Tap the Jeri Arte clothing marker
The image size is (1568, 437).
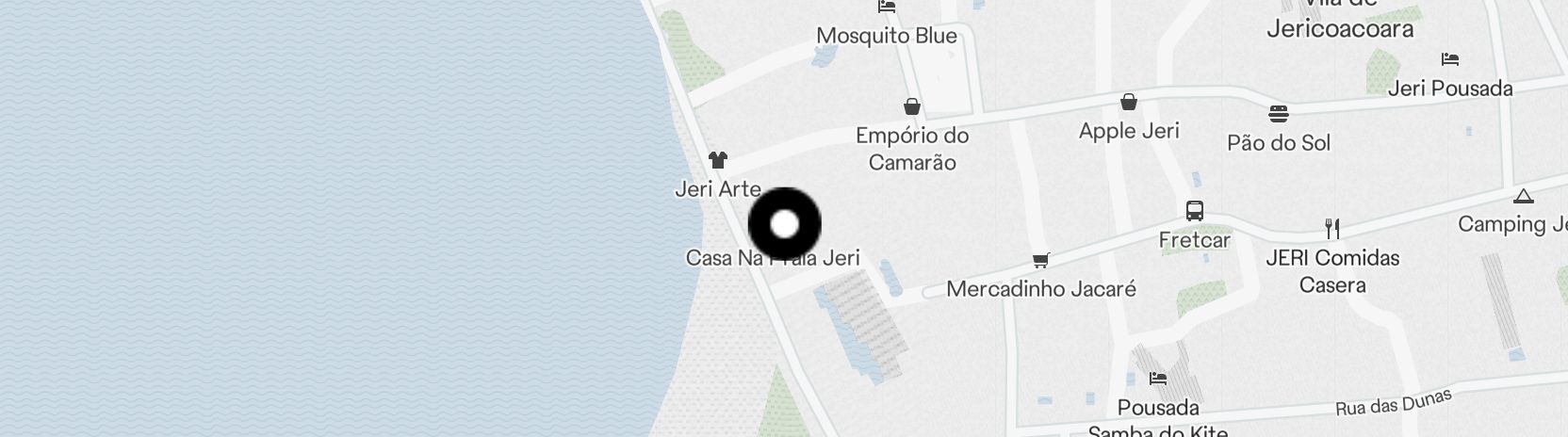(x=718, y=160)
